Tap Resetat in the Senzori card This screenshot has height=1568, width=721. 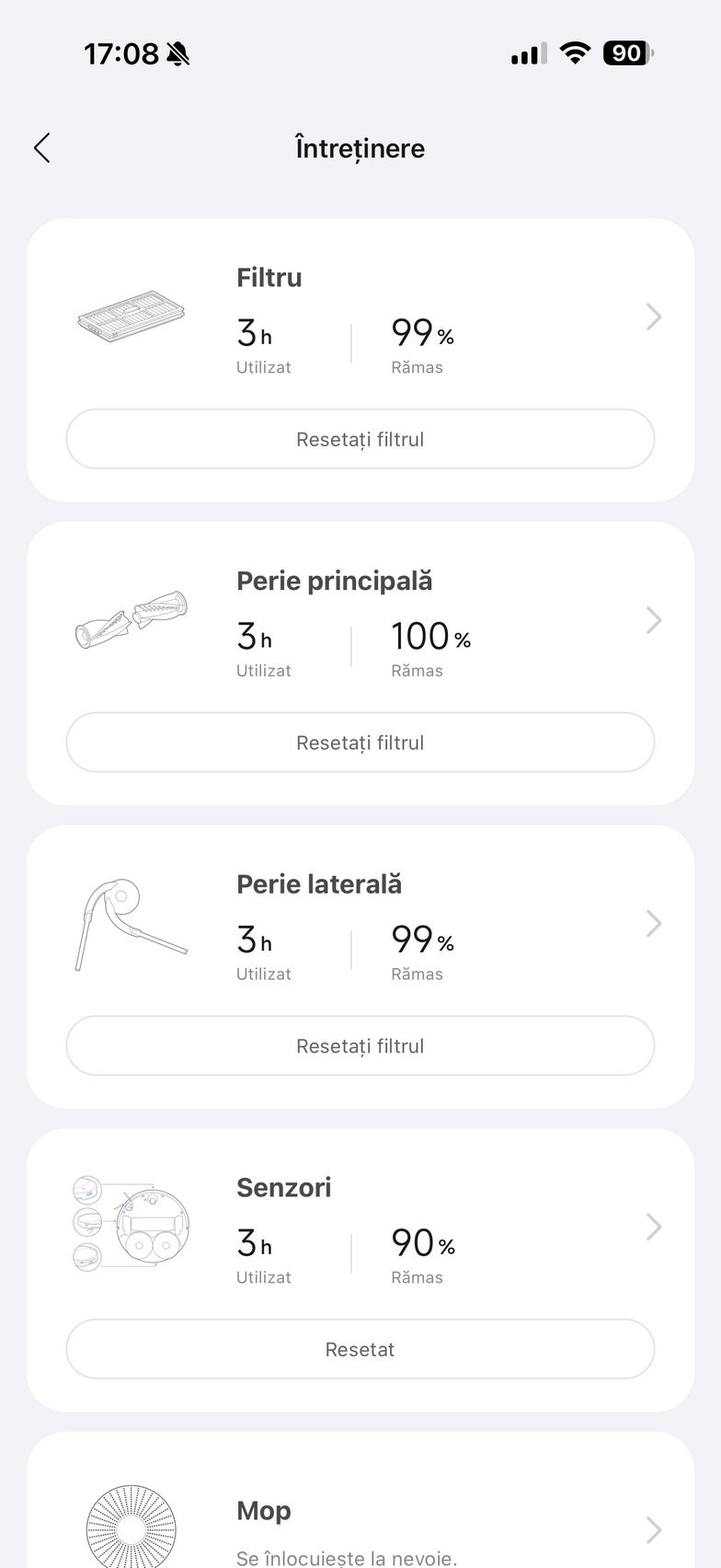coord(360,1349)
